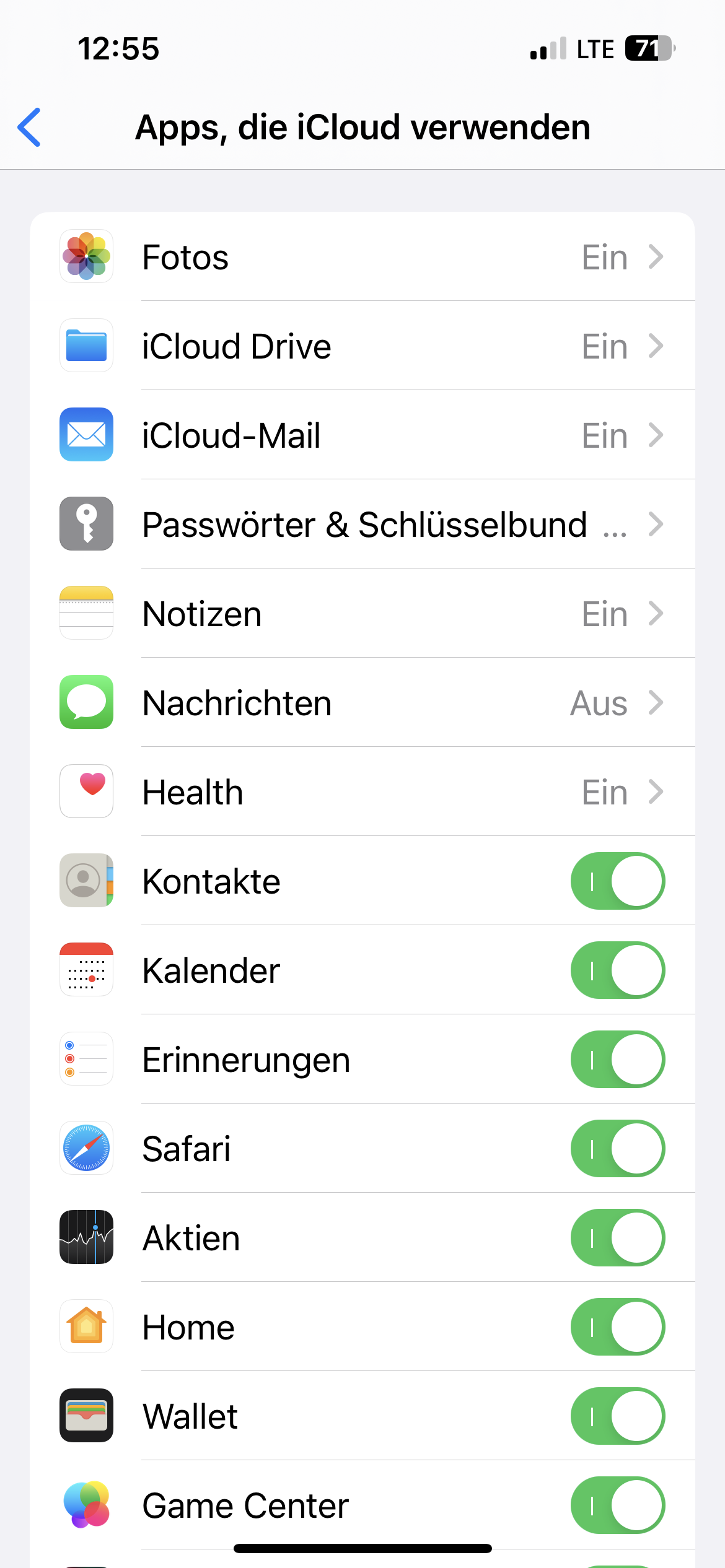Turn off iCloud sync for Kontakte
Image resolution: width=725 pixels, height=1568 pixels.
pos(617,881)
